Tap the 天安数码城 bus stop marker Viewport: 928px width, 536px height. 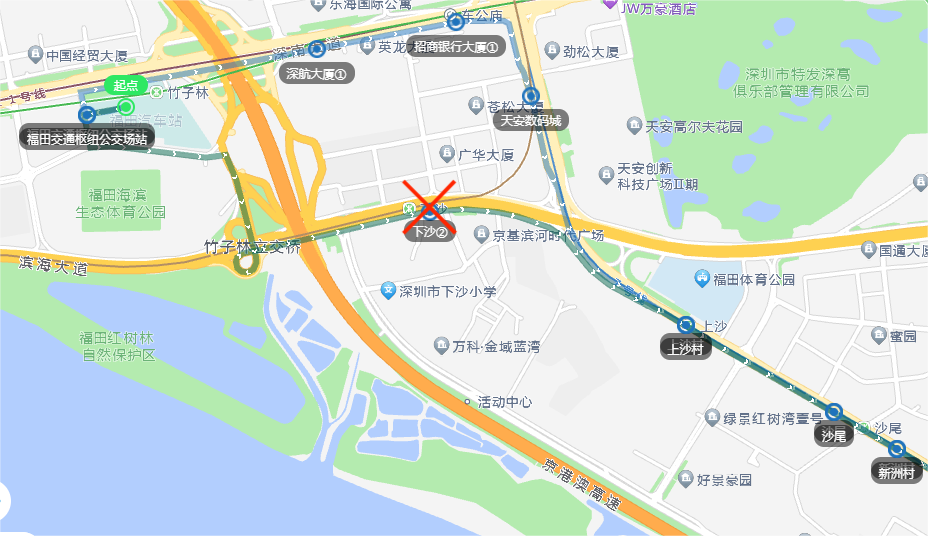tap(531, 96)
